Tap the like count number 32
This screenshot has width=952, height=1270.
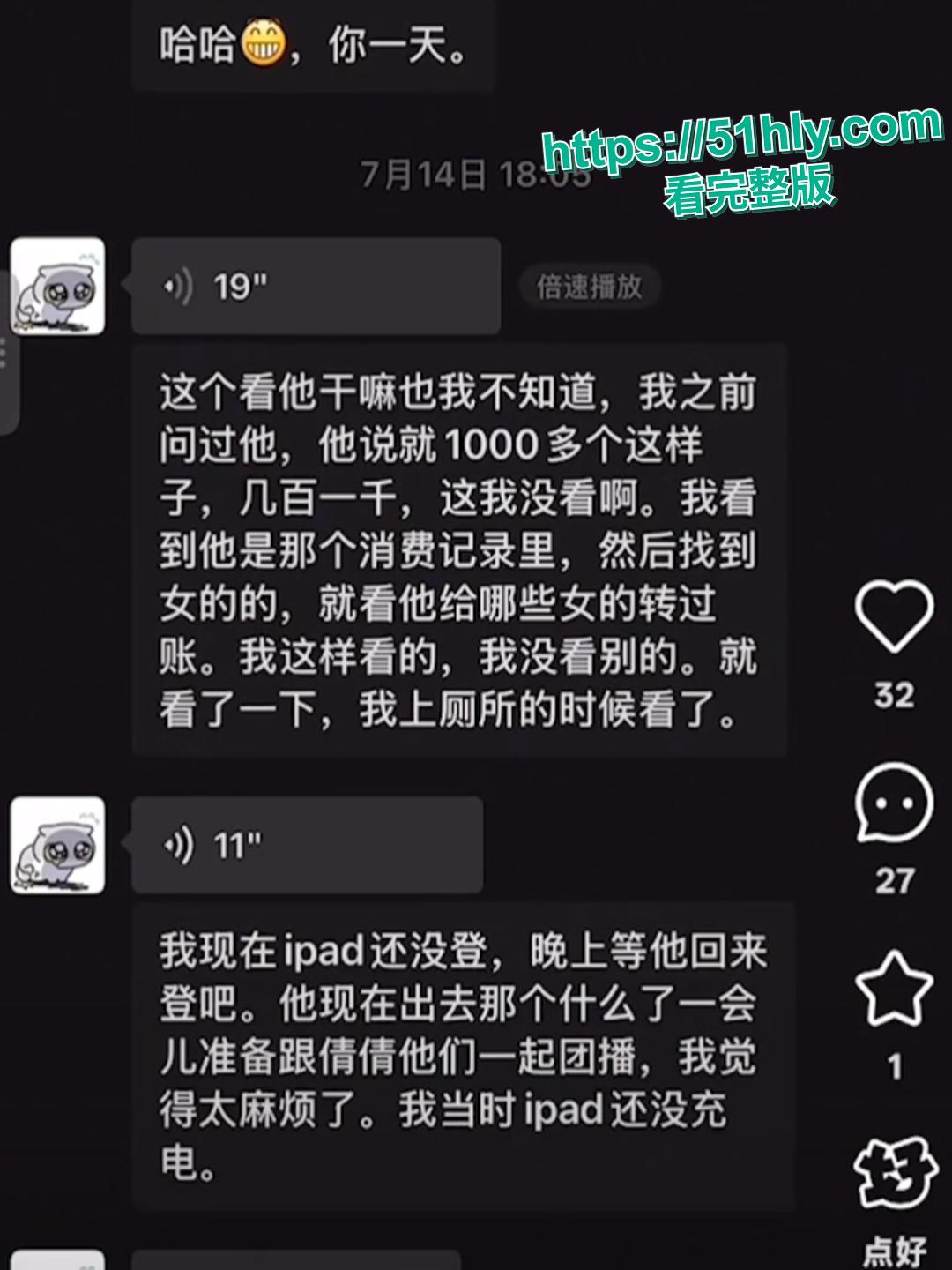(x=893, y=692)
